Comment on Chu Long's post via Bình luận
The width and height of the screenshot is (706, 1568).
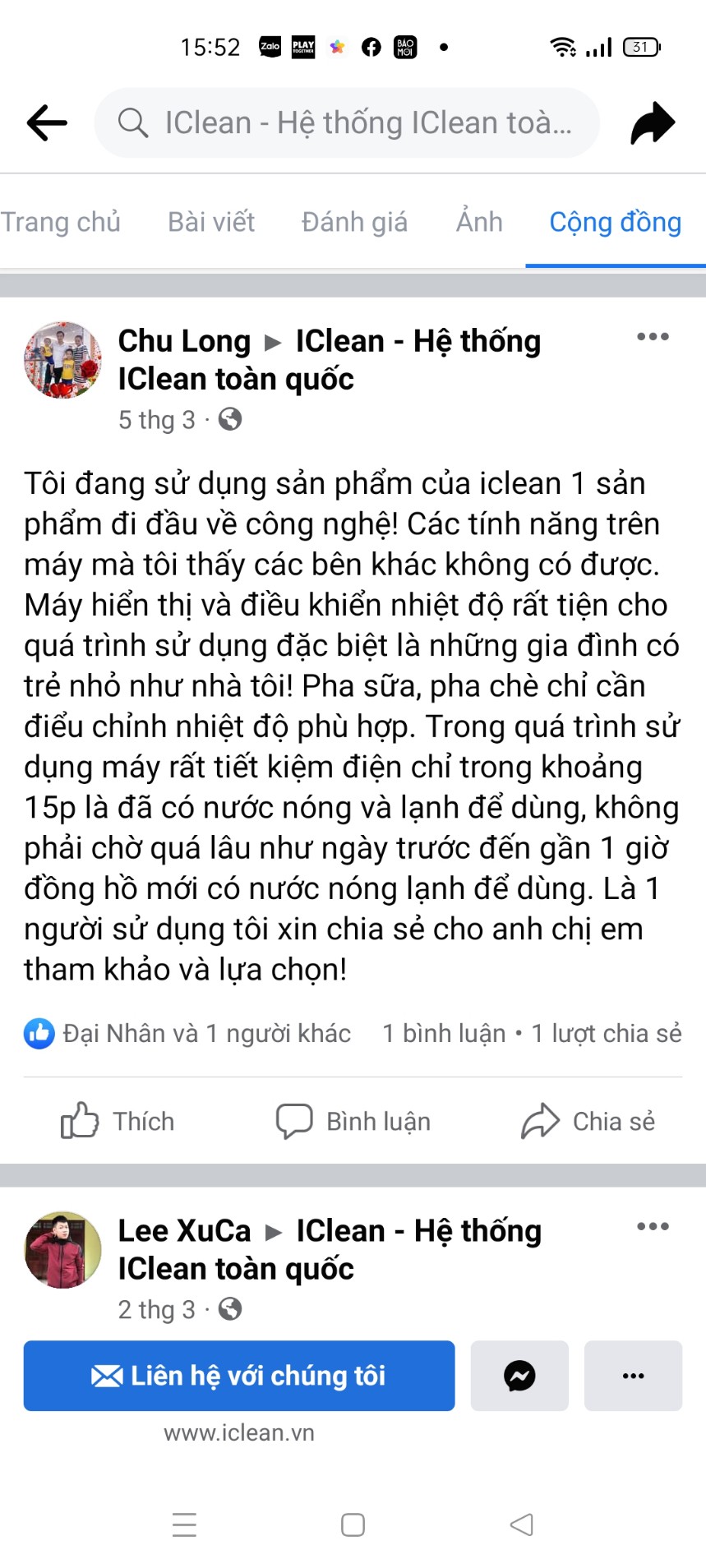(353, 1121)
